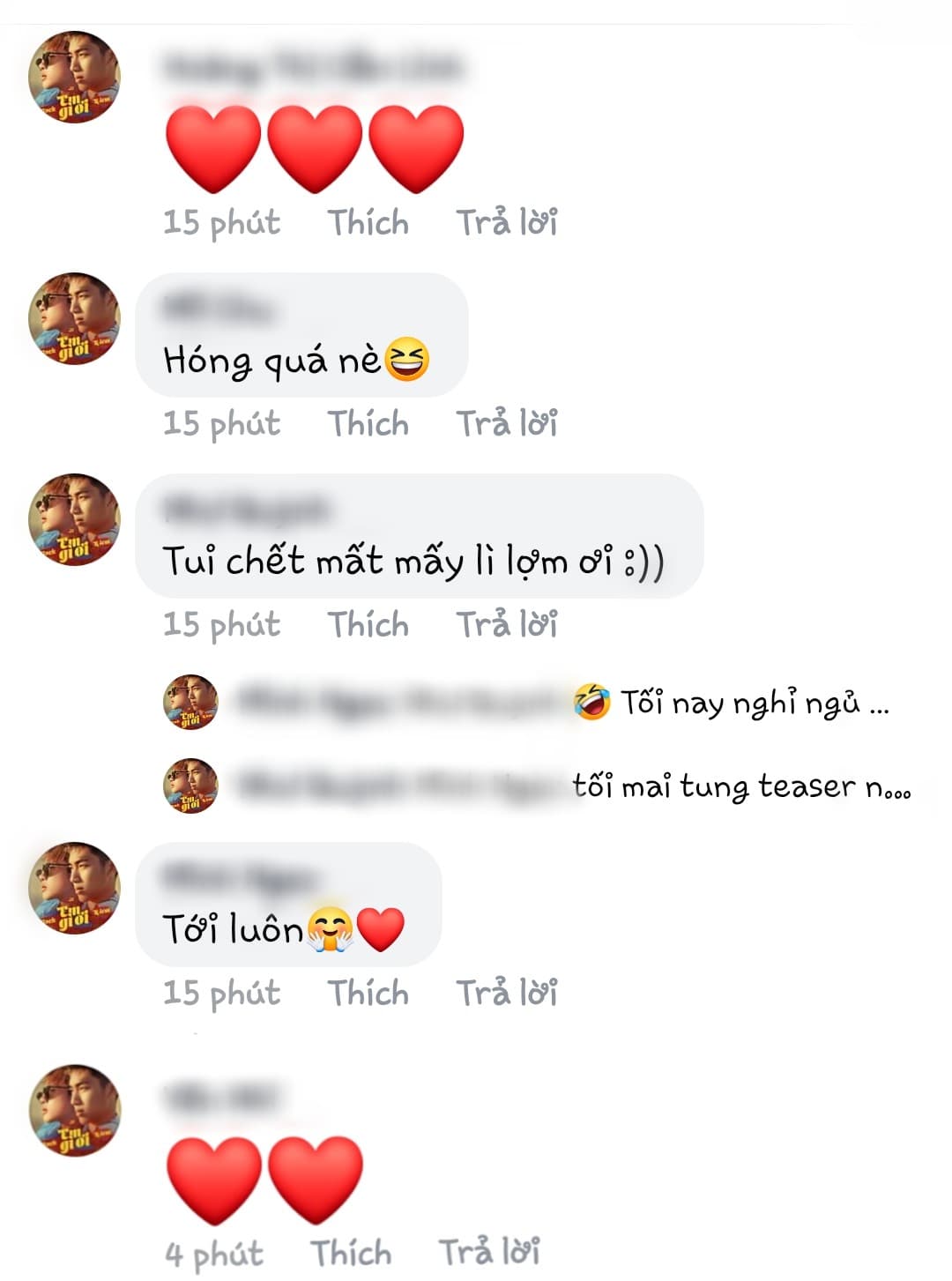Like the 'Tới luôn' comment
This screenshot has height=1281, width=952.
(368, 993)
